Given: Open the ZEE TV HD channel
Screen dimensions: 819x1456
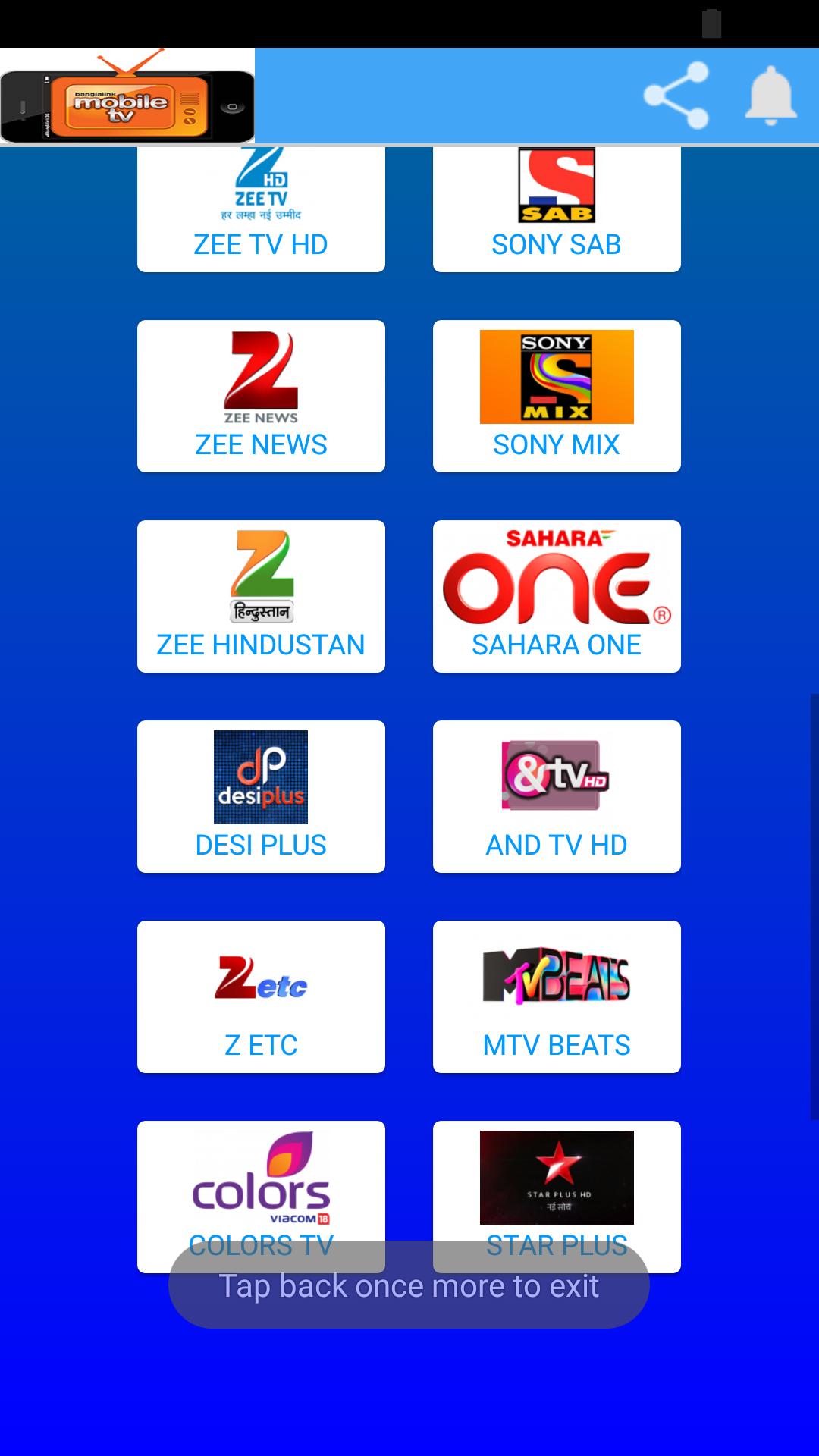Looking at the screenshot, I should point(261,209).
